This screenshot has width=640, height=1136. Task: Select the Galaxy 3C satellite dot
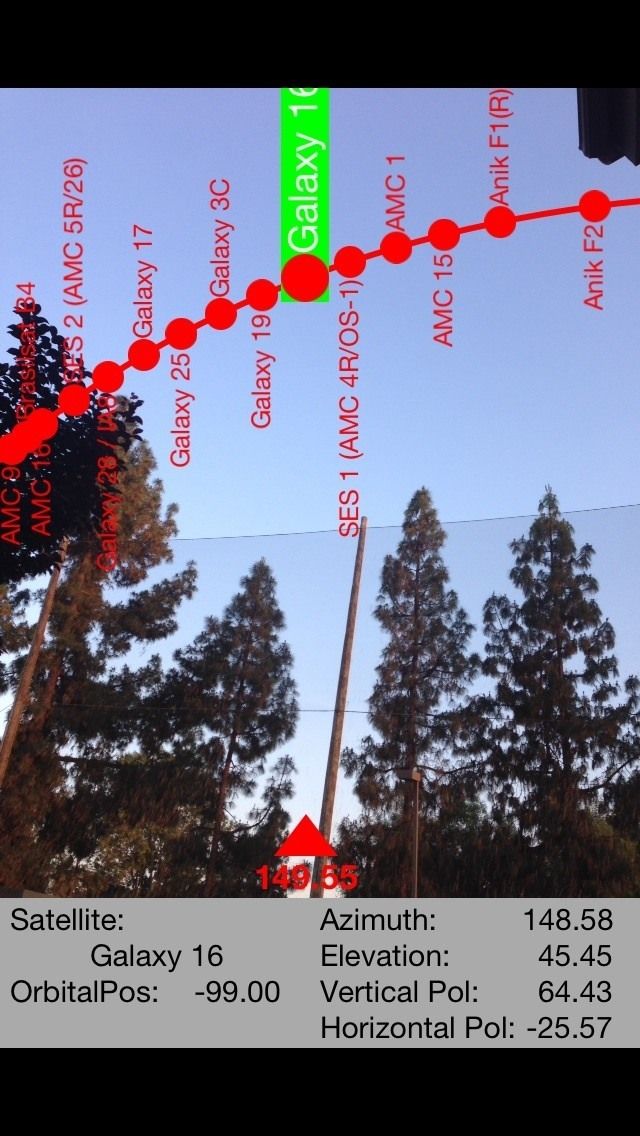pyautogui.click(x=221, y=314)
